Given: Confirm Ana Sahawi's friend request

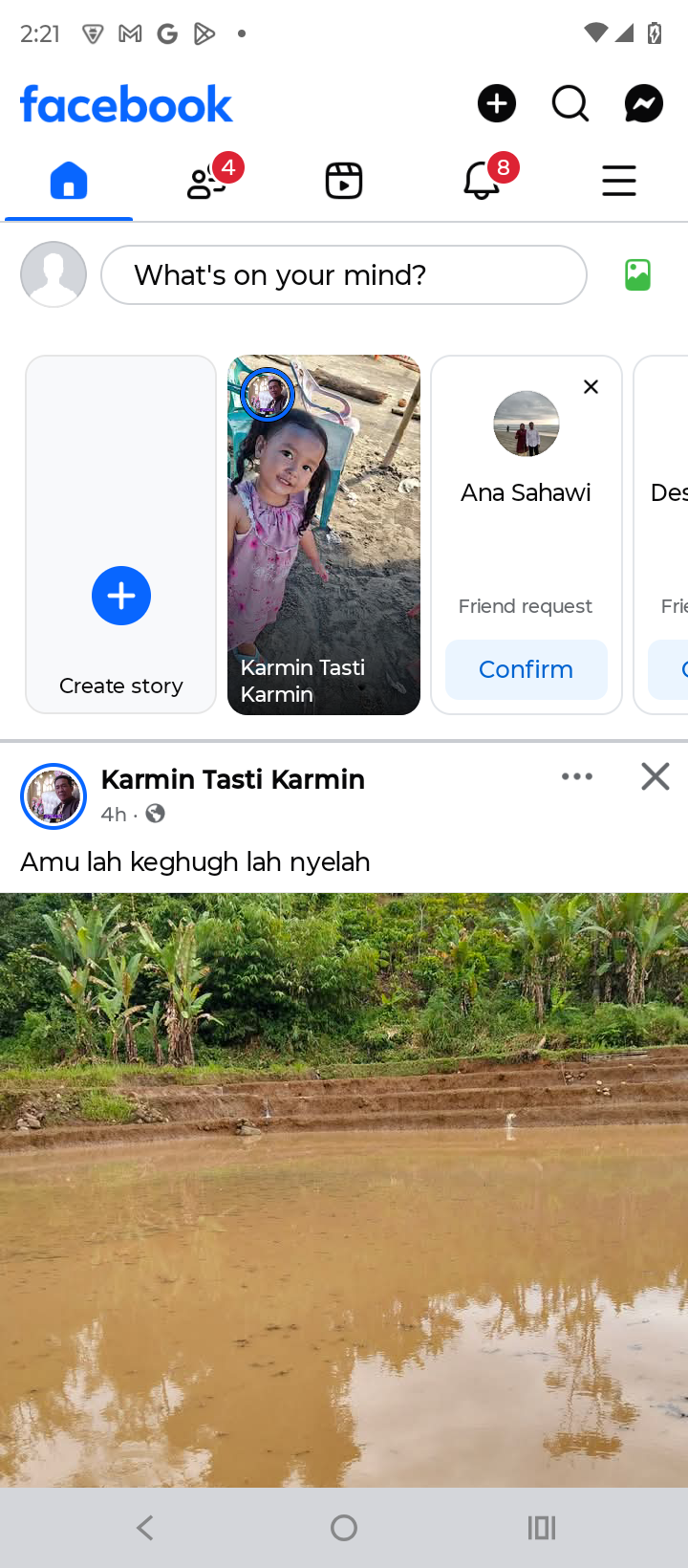Looking at the screenshot, I should pos(526,669).
